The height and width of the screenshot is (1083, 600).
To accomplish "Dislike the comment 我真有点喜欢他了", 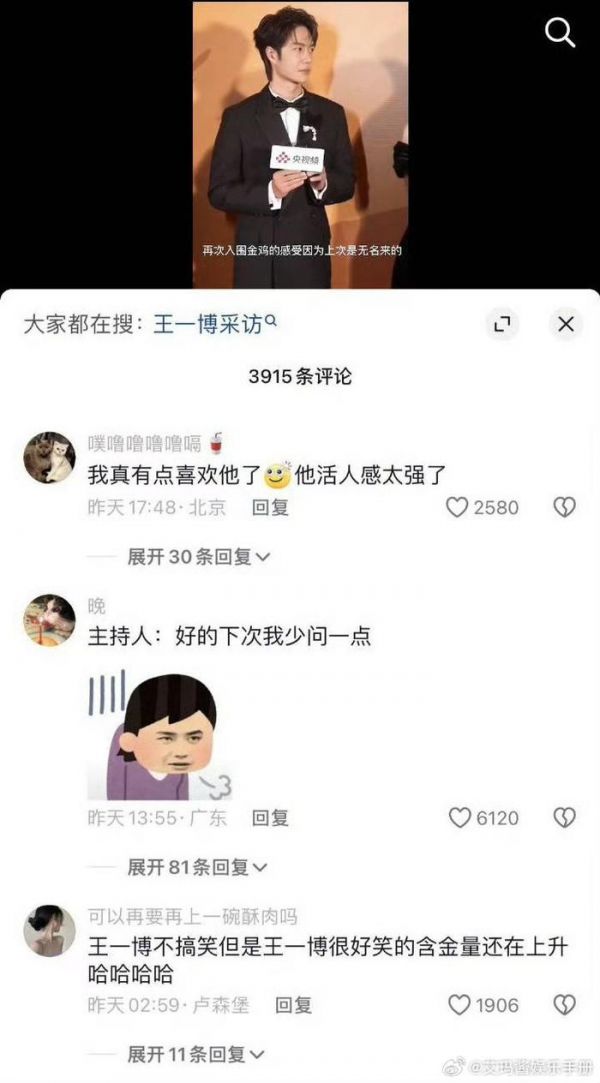I will [x=564, y=507].
